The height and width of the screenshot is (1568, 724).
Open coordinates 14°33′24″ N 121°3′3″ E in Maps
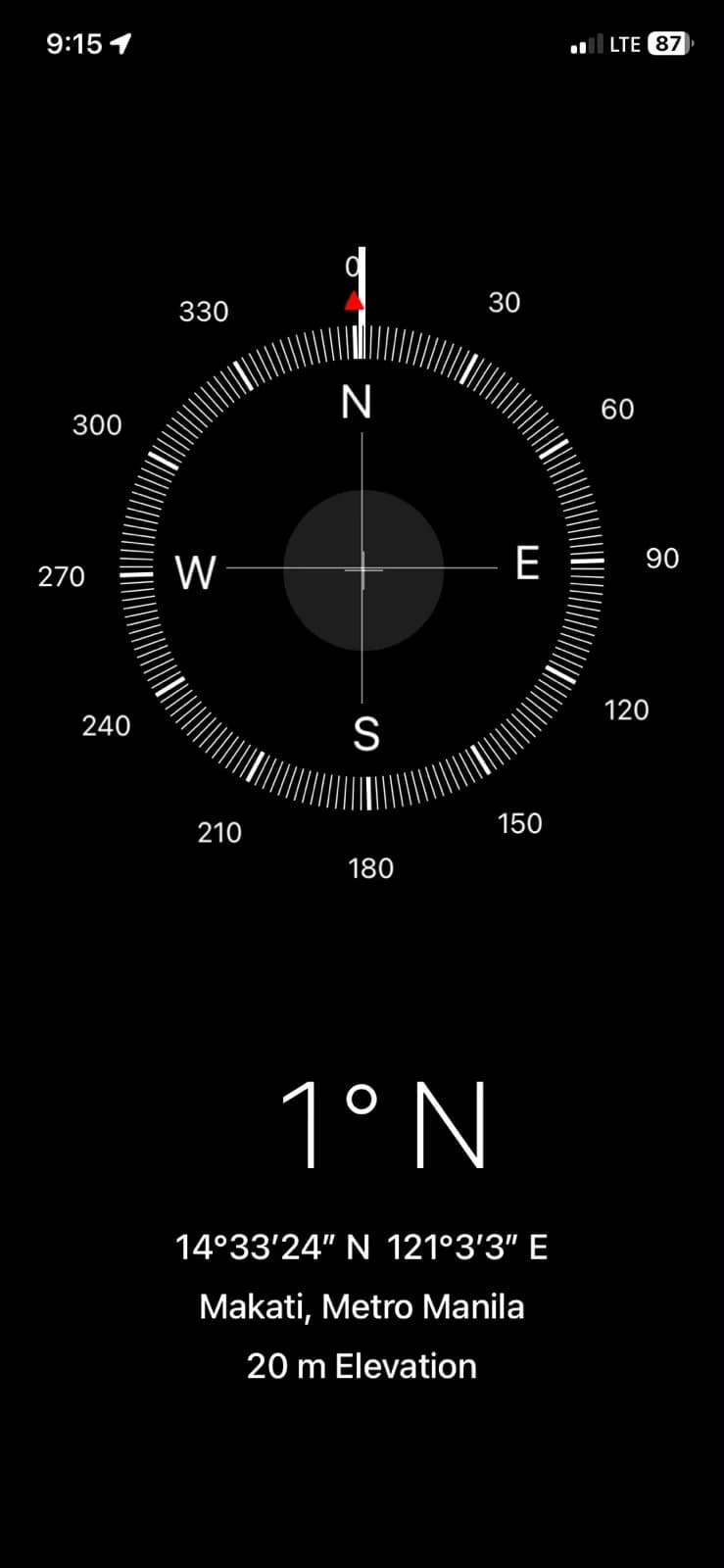pos(362,1248)
